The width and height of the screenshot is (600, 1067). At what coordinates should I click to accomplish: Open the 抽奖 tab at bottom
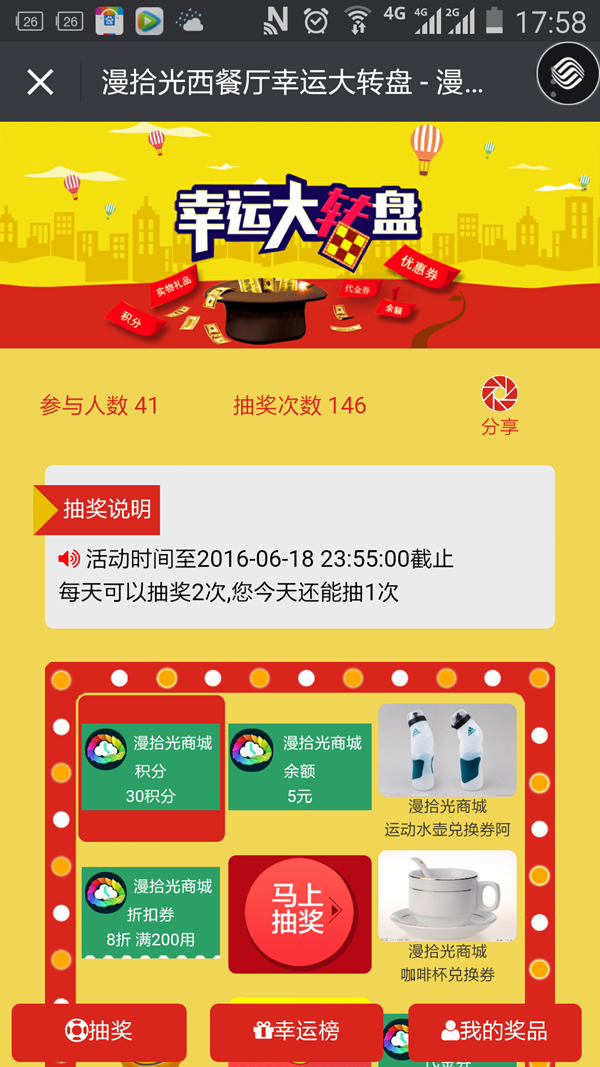point(99,1031)
